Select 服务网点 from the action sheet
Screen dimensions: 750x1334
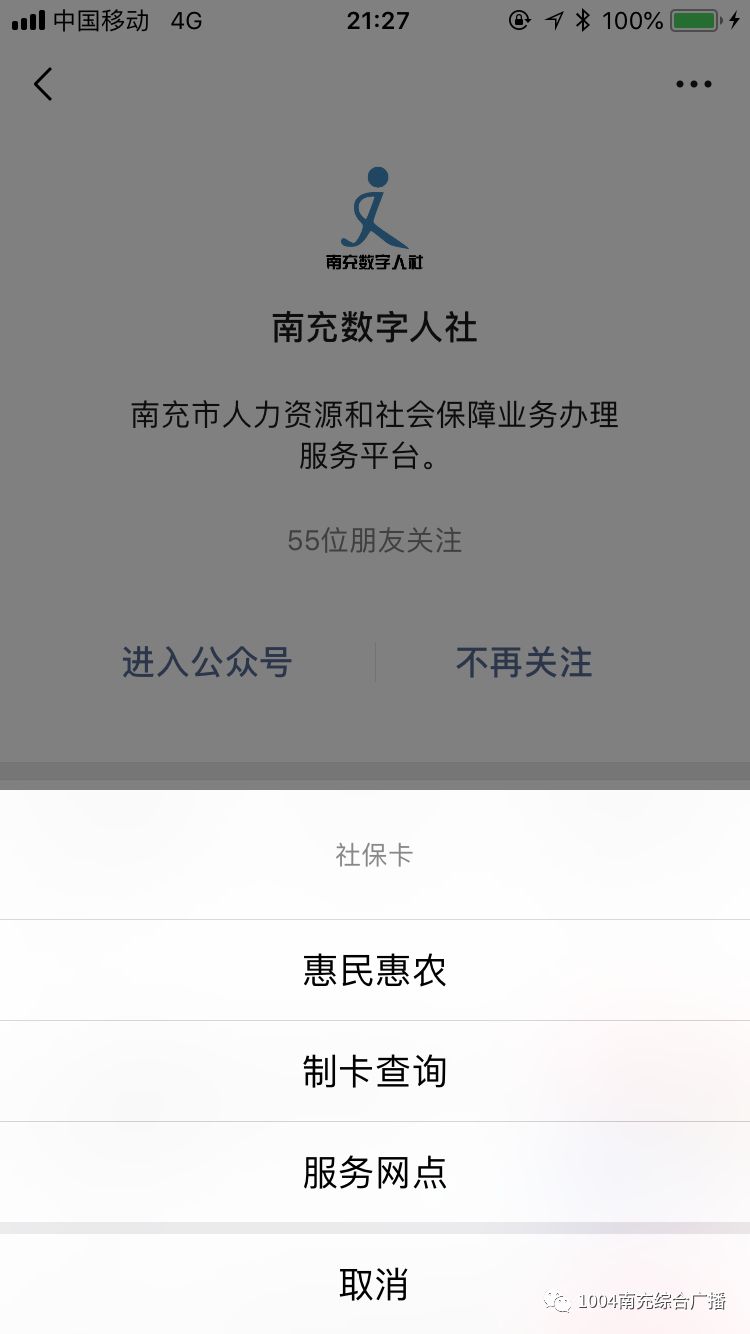[374, 1173]
